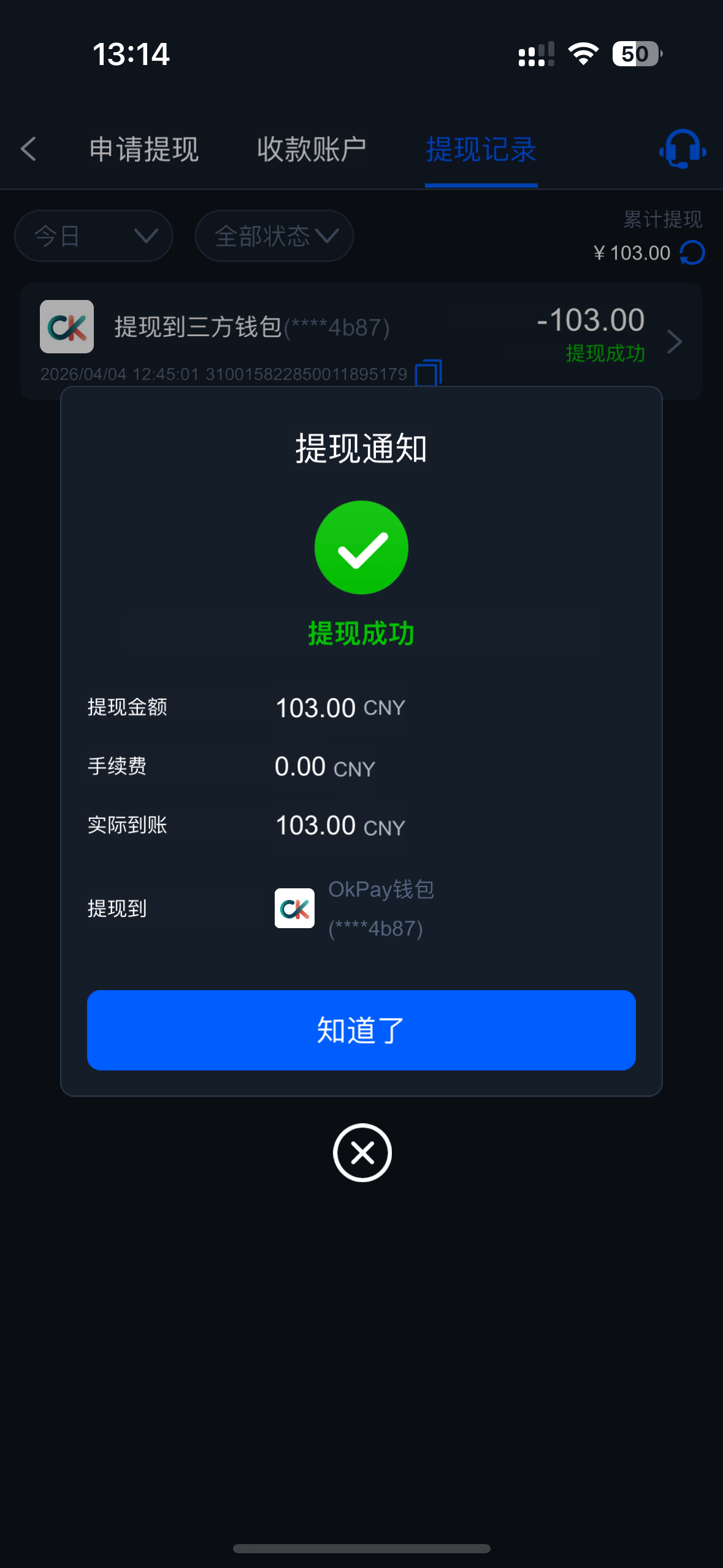
Task: Expand withdrawal record details via right chevron
Action: pos(675,342)
